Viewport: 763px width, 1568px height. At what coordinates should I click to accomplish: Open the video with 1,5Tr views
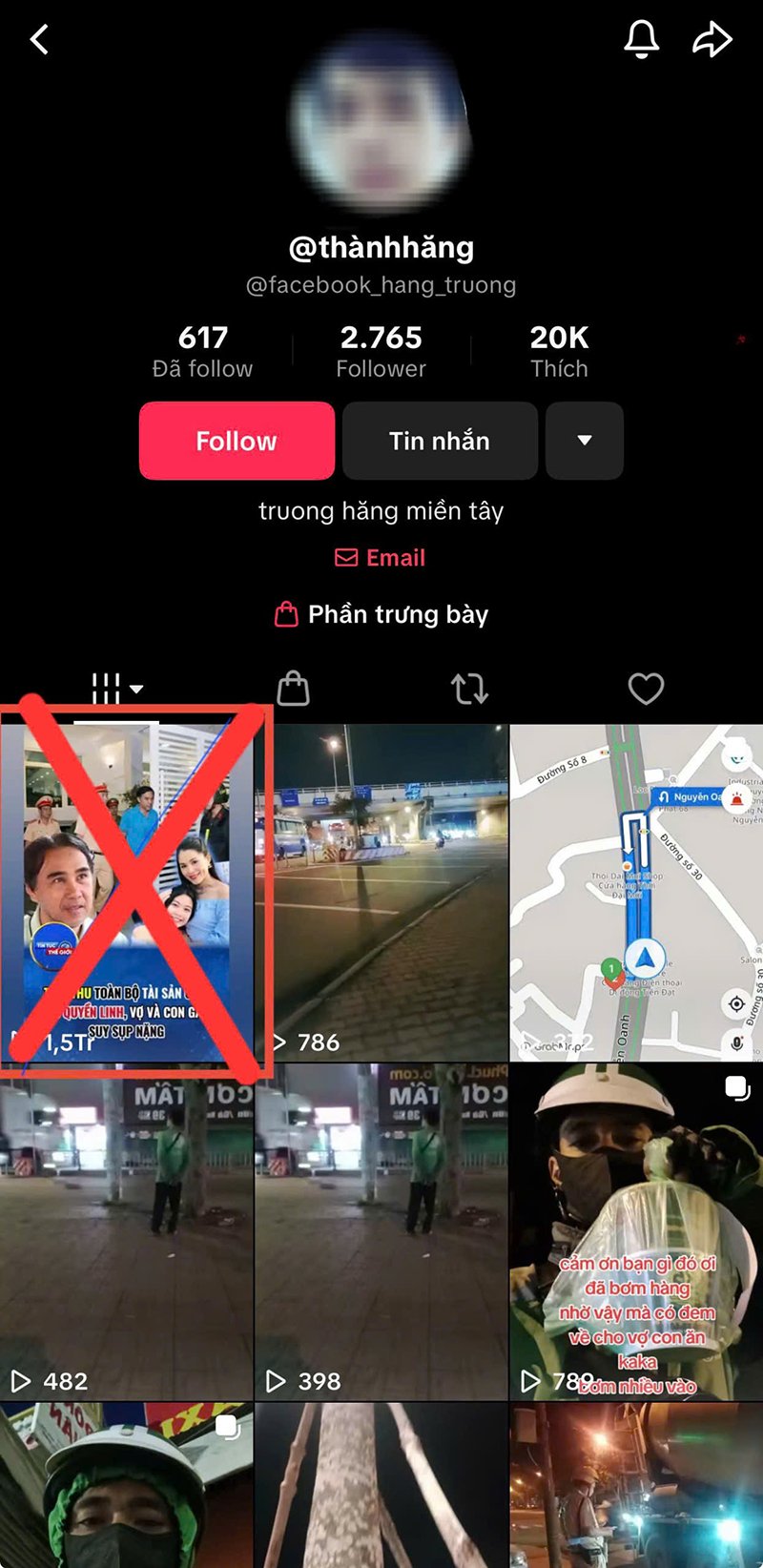click(x=127, y=892)
